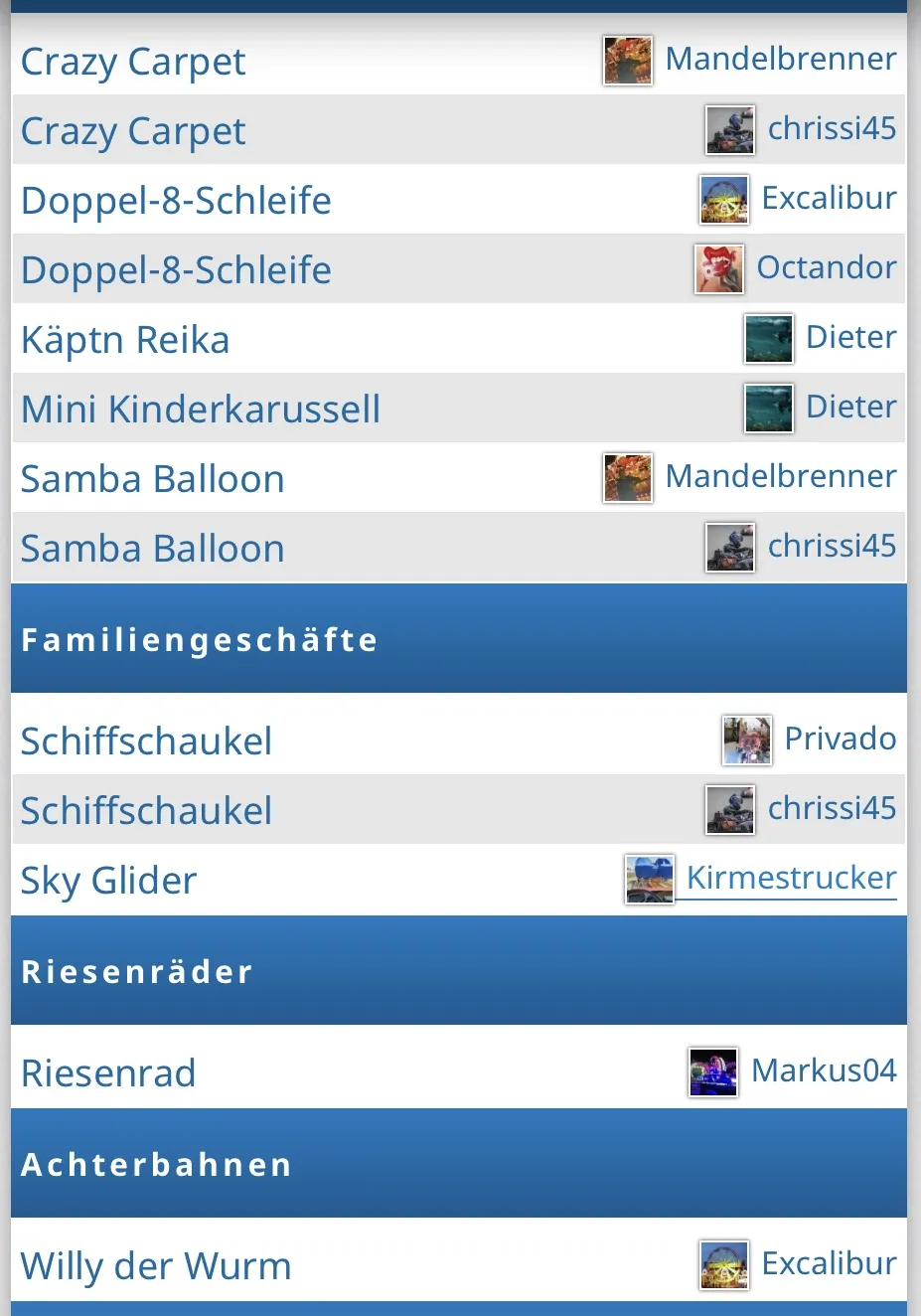Screen dimensions: 921x1316
Task: Follow the underlined Kirmestrucker link
Action: (x=791, y=879)
